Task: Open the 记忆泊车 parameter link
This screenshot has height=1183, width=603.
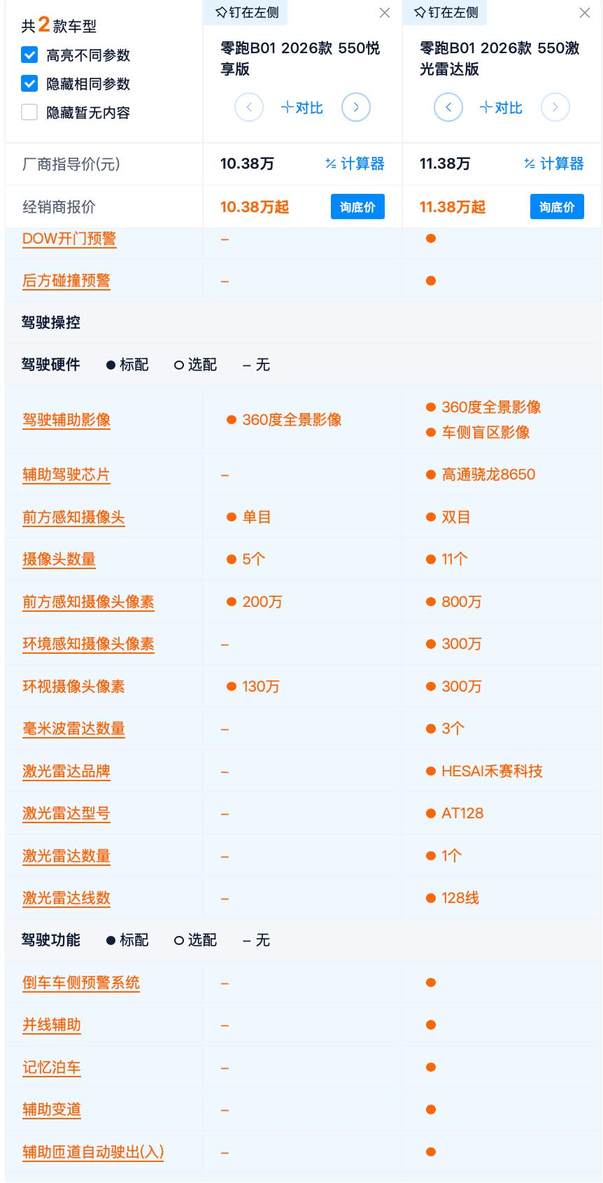Action: pyautogui.click(x=51, y=1068)
